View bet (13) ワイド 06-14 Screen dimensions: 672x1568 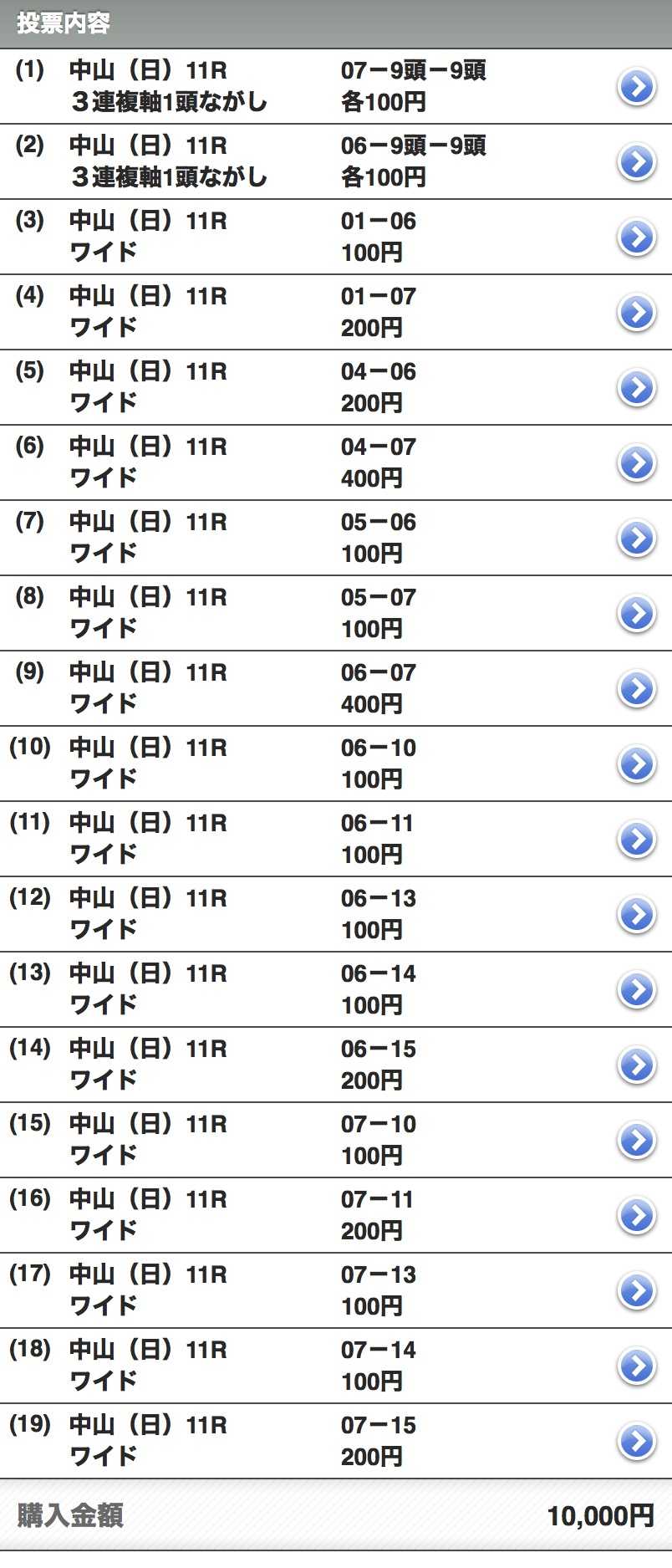(x=636, y=990)
